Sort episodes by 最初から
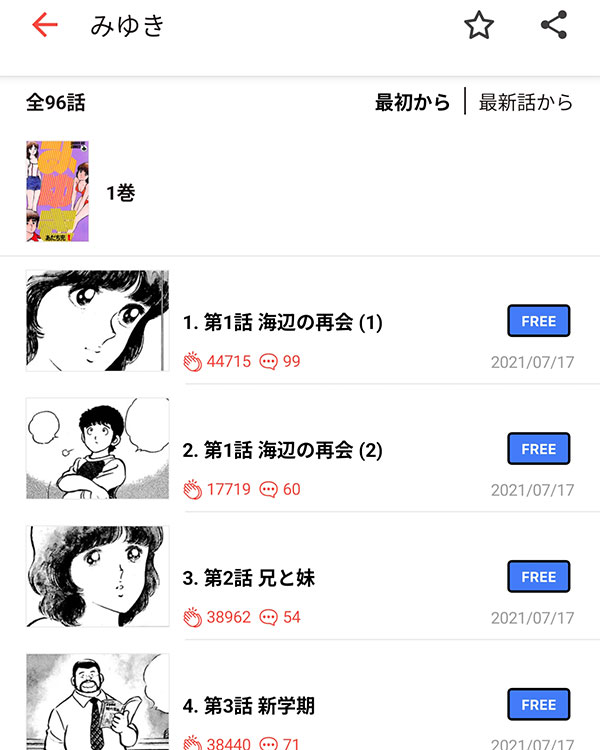The height and width of the screenshot is (750, 600). (x=412, y=102)
